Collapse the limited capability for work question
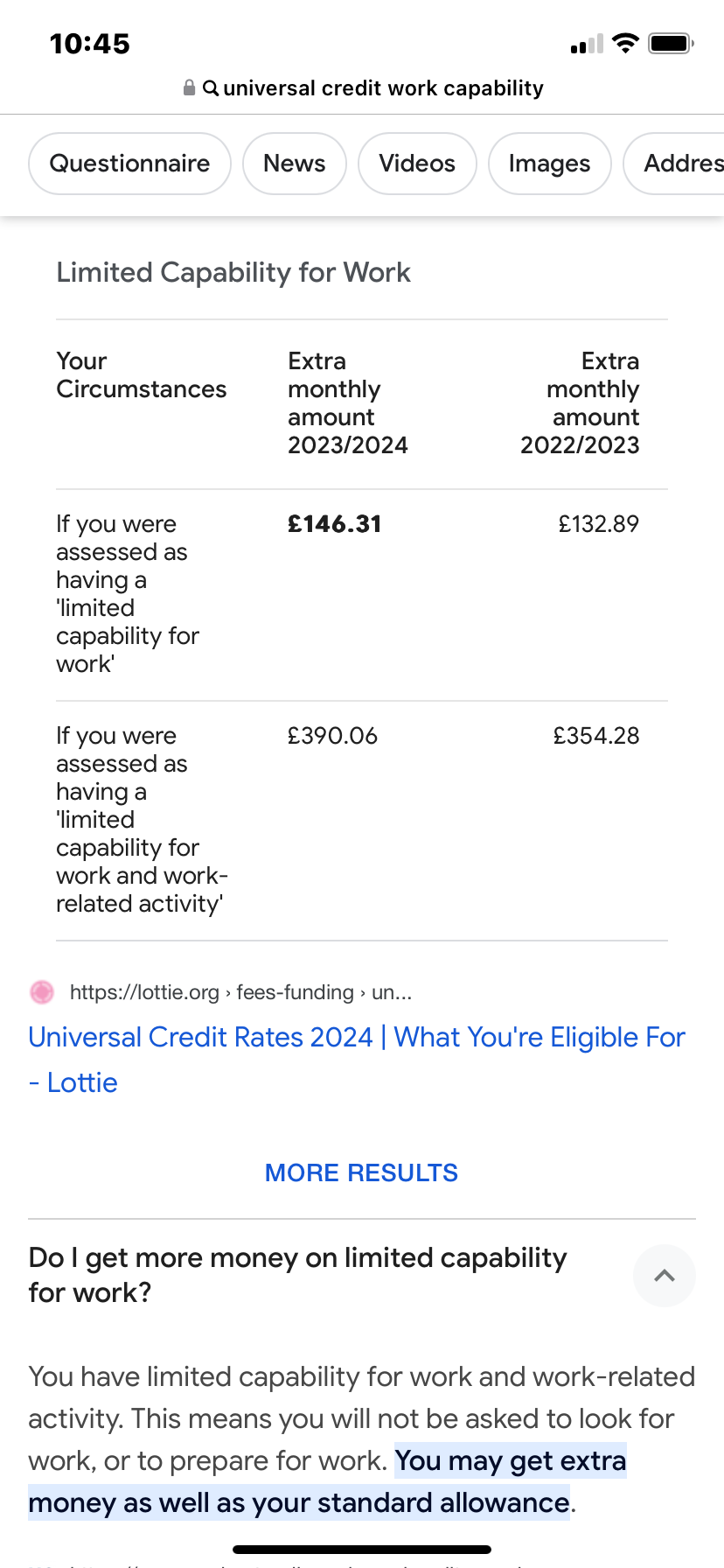724x1568 pixels. 665,1276
